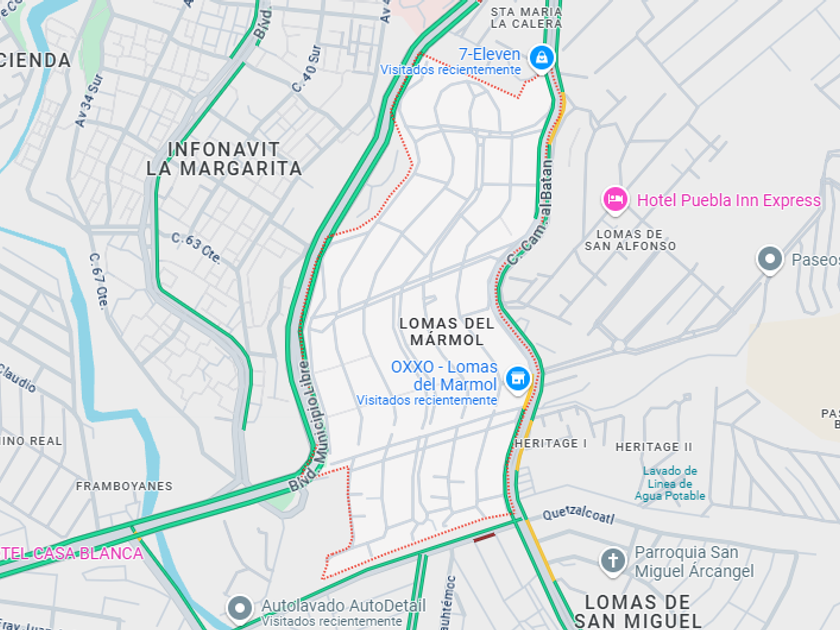Tap the Lavado de Linea de Agua Potable label

pyautogui.click(x=670, y=483)
